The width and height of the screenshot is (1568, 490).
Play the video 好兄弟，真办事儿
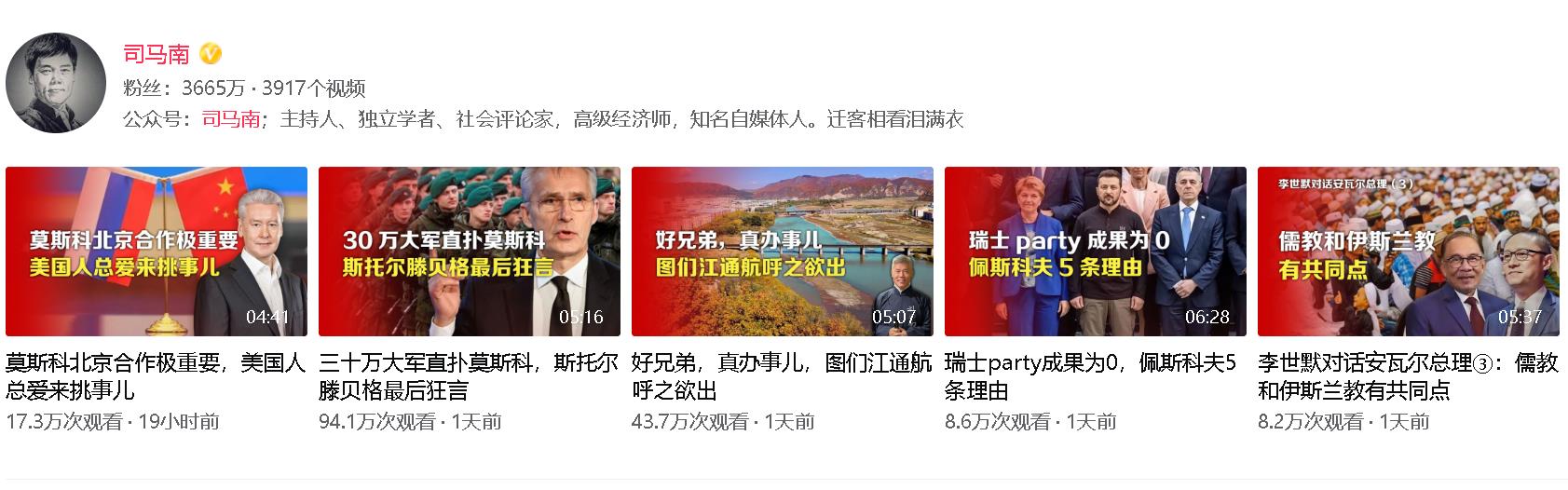[x=783, y=252]
